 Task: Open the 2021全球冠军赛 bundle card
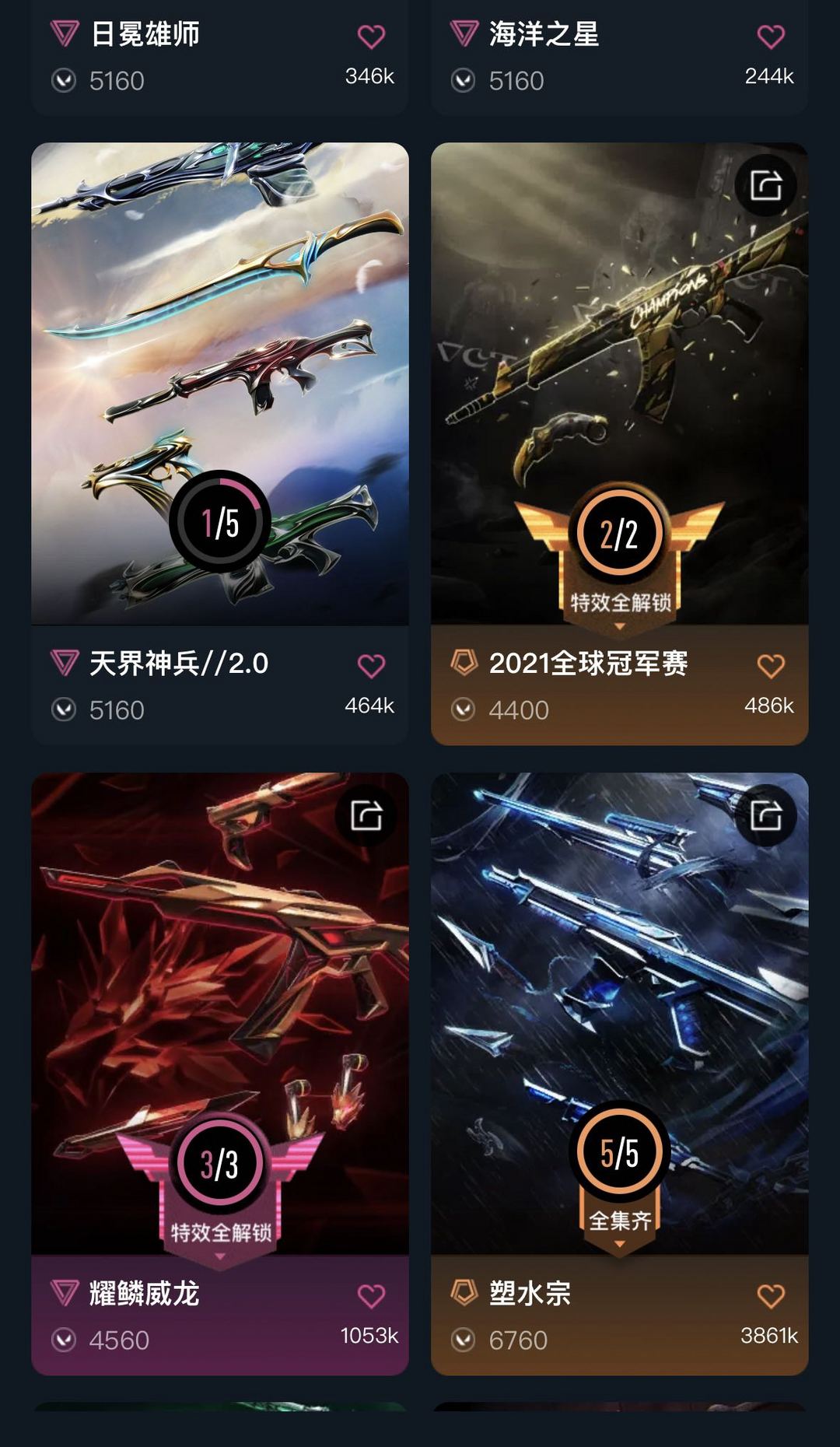pyautogui.click(x=620, y=443)
